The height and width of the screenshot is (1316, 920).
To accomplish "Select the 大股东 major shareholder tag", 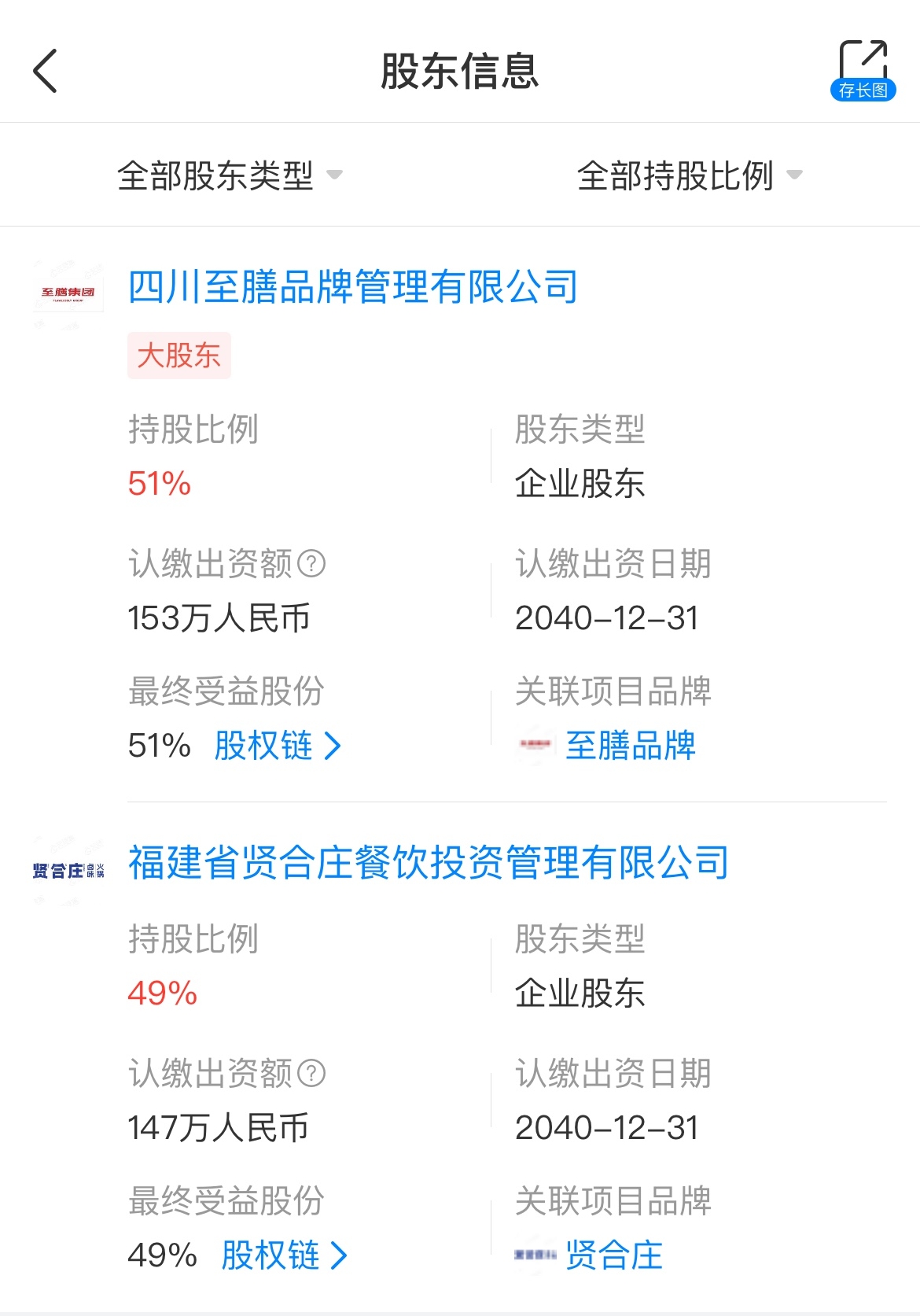I will click(178, 354).
